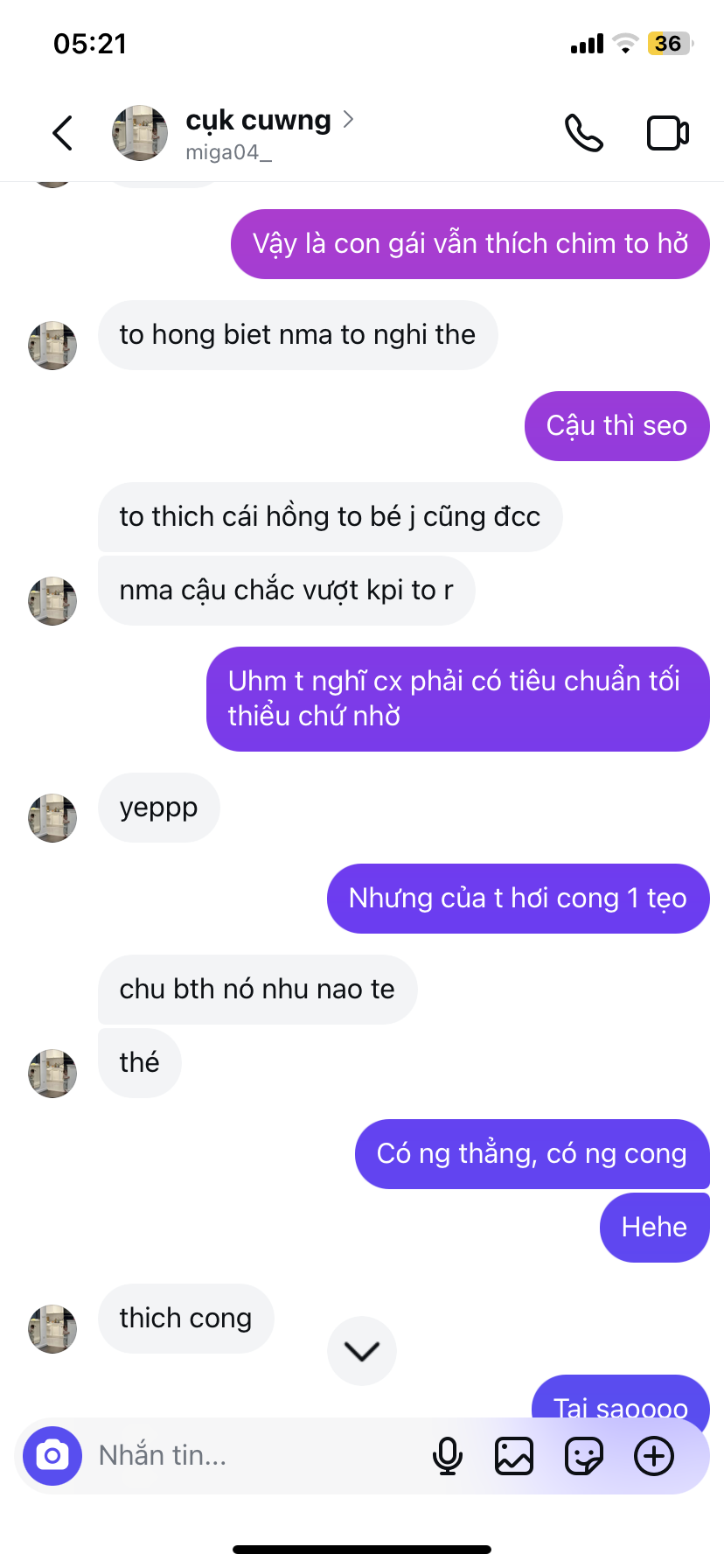Open the photo gallery picker
Image resolution: width=724 pixels, height=1568 pixels.
514,1456
